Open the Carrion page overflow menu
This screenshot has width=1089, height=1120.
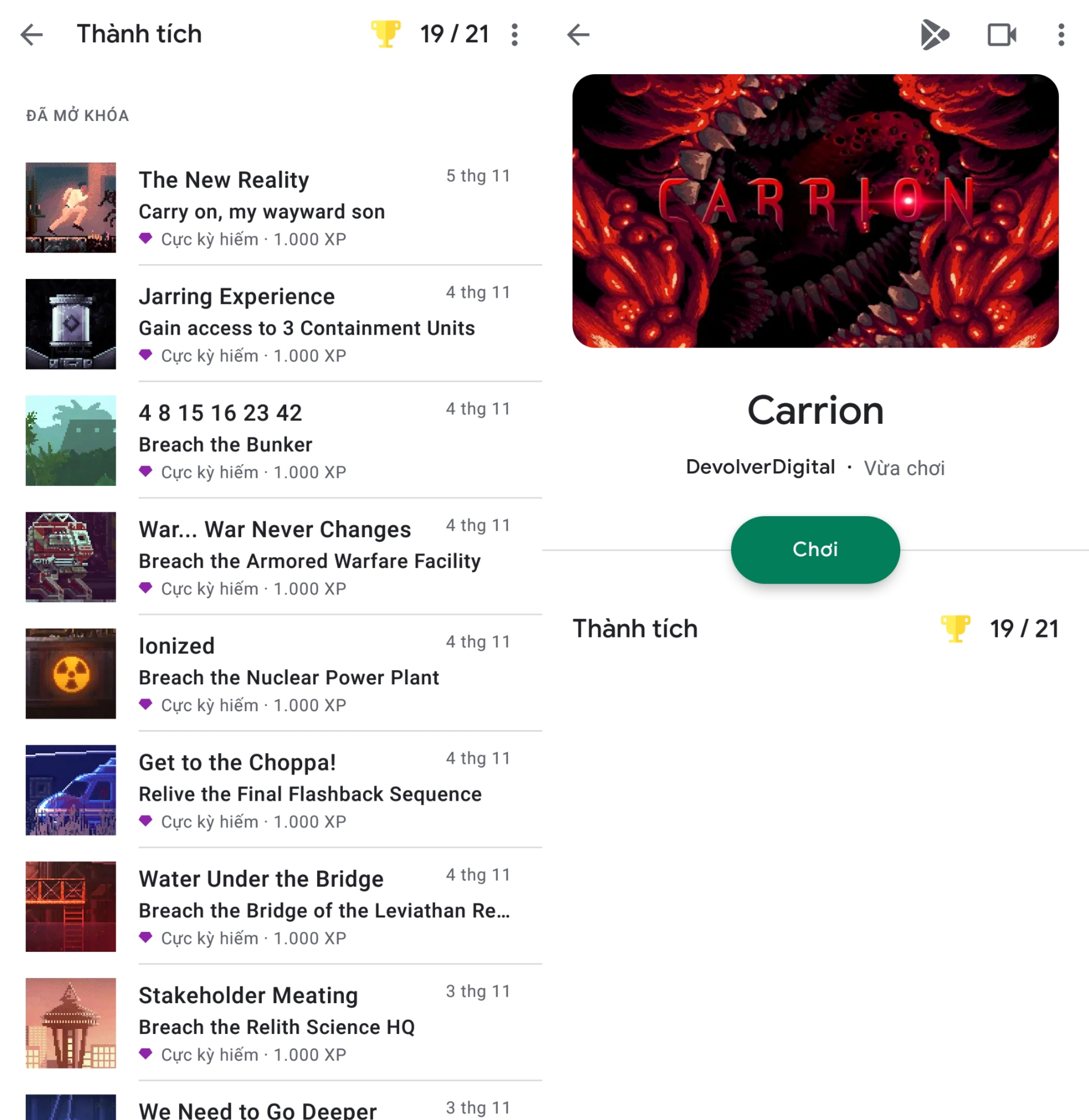[1061, 35]
